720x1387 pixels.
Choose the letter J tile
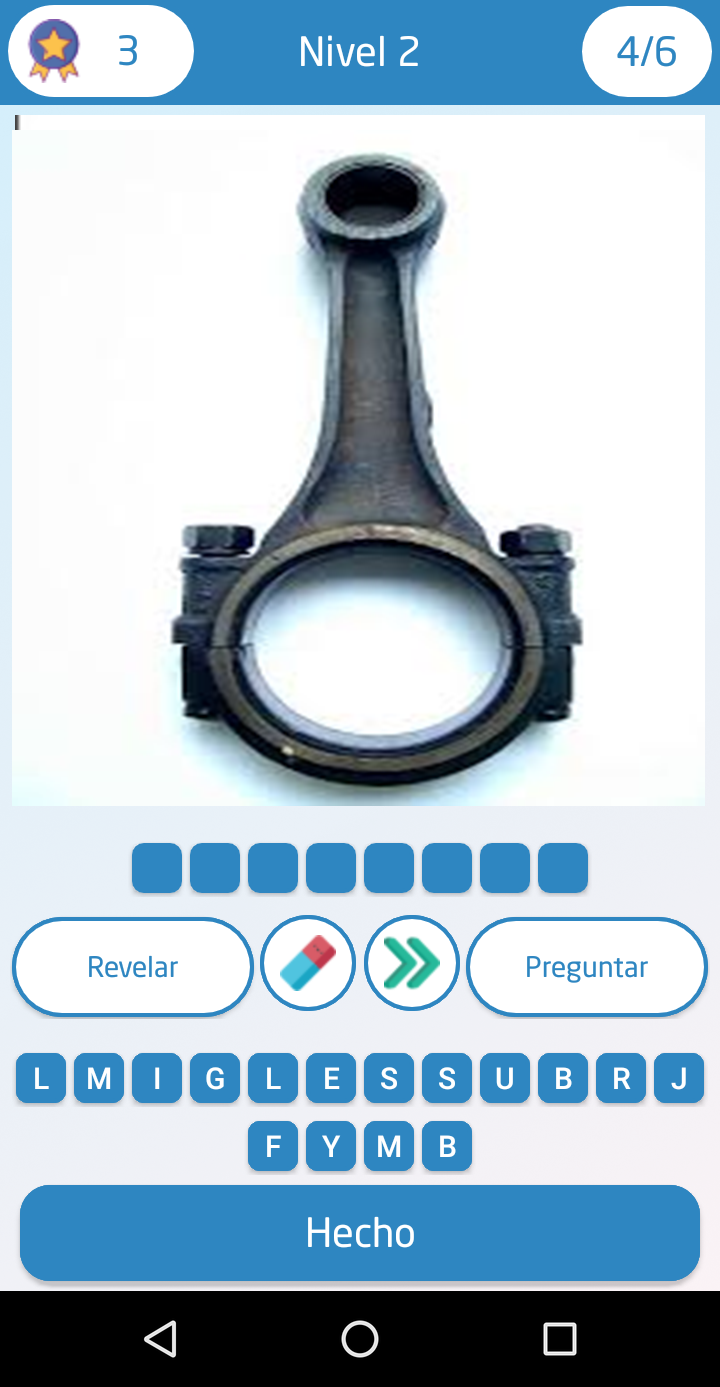(x=679, y=1078)
